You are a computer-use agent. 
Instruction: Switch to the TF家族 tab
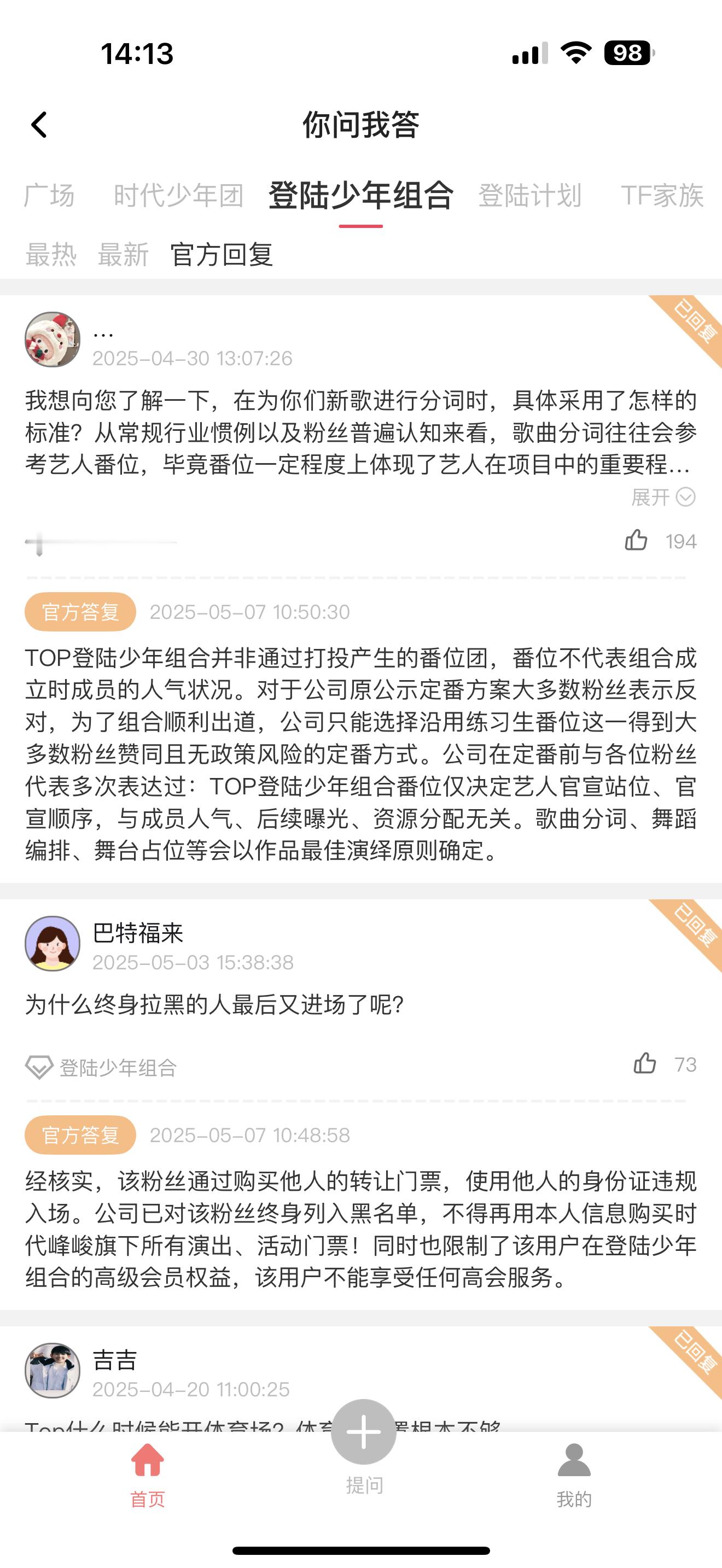[662, 196]
